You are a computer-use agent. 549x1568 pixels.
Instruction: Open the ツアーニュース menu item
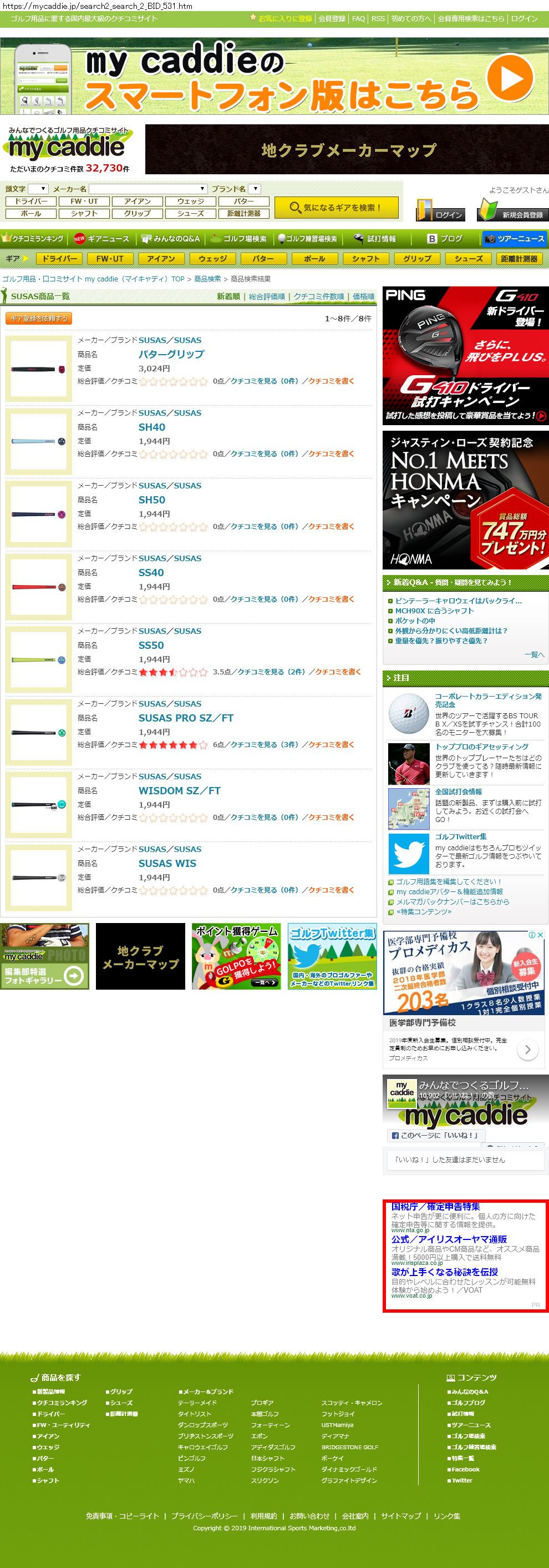tap(514, 239)
